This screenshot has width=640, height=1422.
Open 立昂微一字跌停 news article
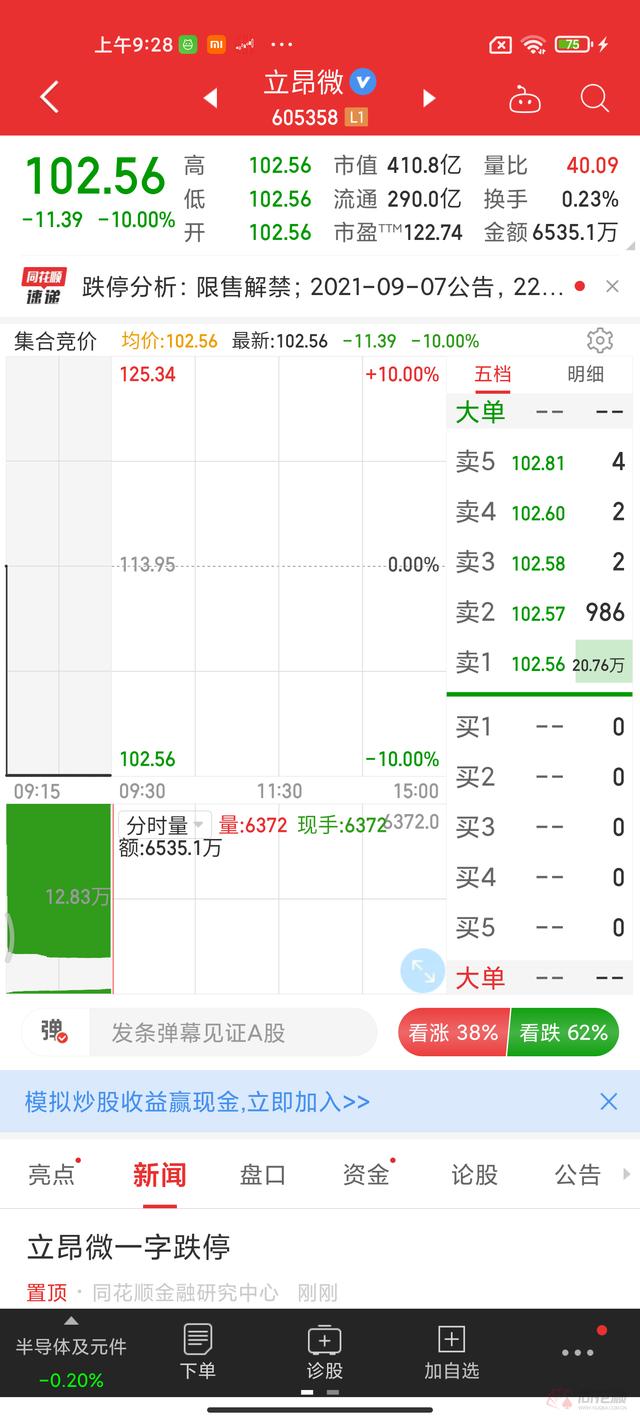pyautogui.click(x=129, y=1247)
